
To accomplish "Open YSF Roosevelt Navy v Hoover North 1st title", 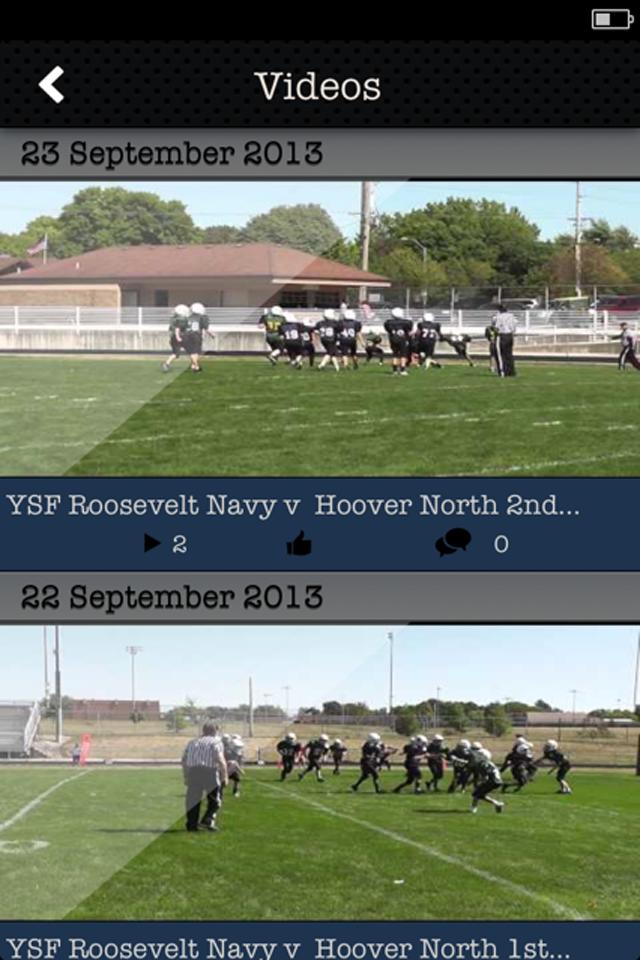I will click(289, 946).
